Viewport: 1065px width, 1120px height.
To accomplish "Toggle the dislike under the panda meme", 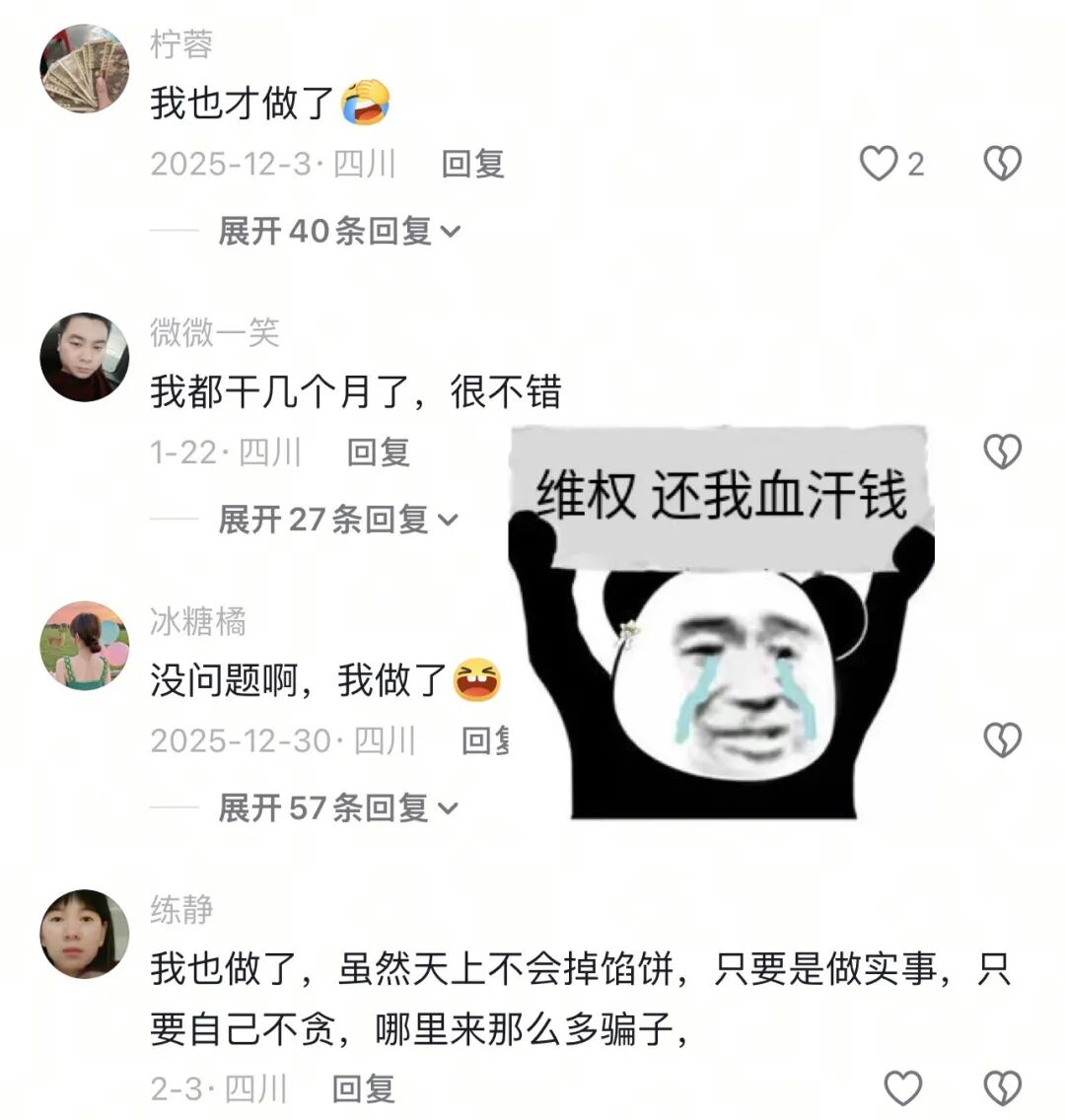I will 1005,737.
